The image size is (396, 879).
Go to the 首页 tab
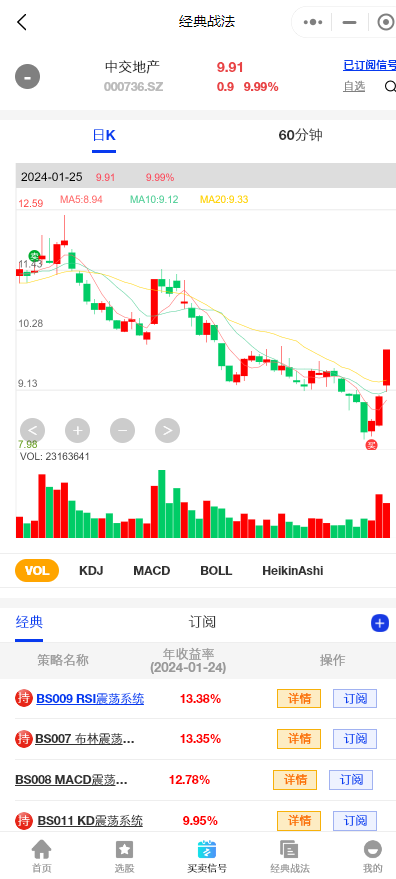[42, 857]
